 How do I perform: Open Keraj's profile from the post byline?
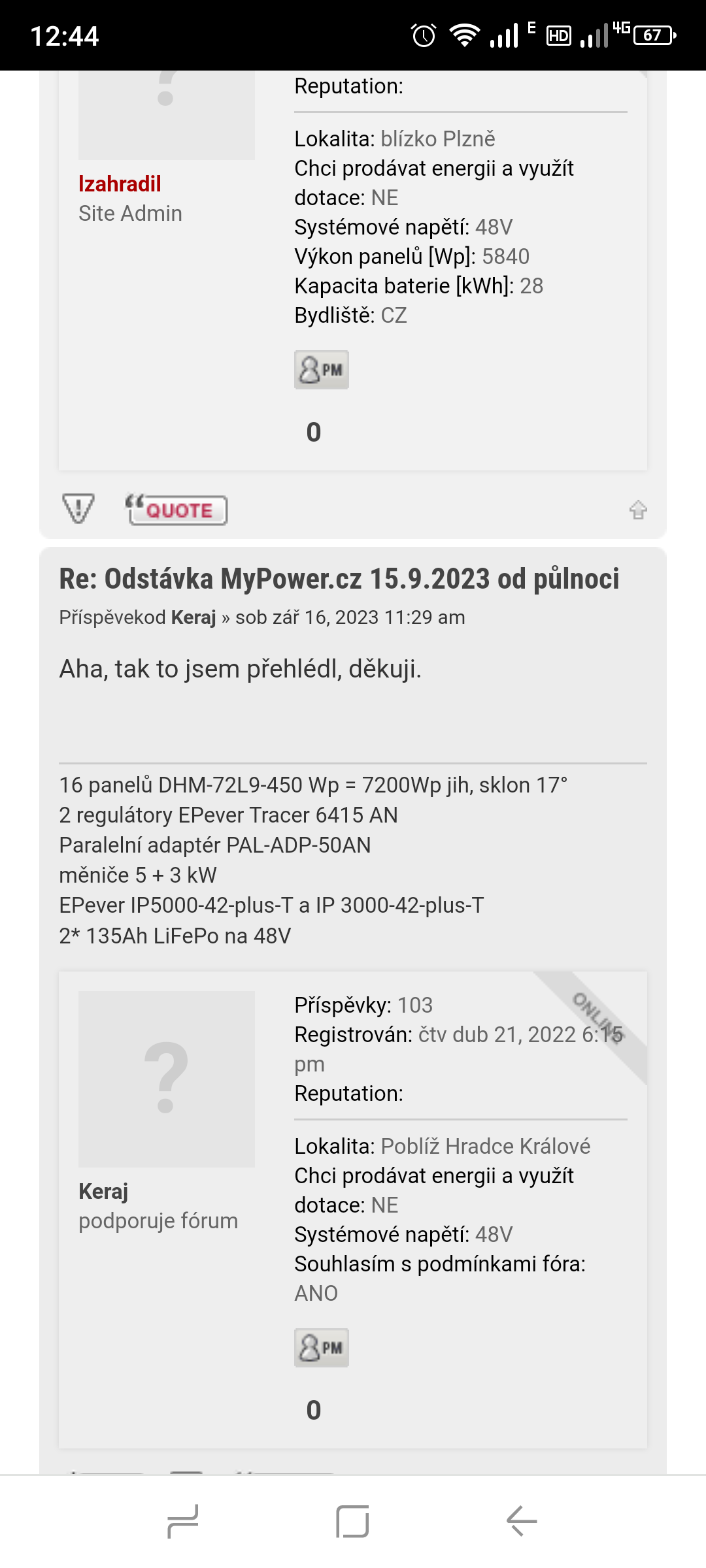(x=193, y=617)
